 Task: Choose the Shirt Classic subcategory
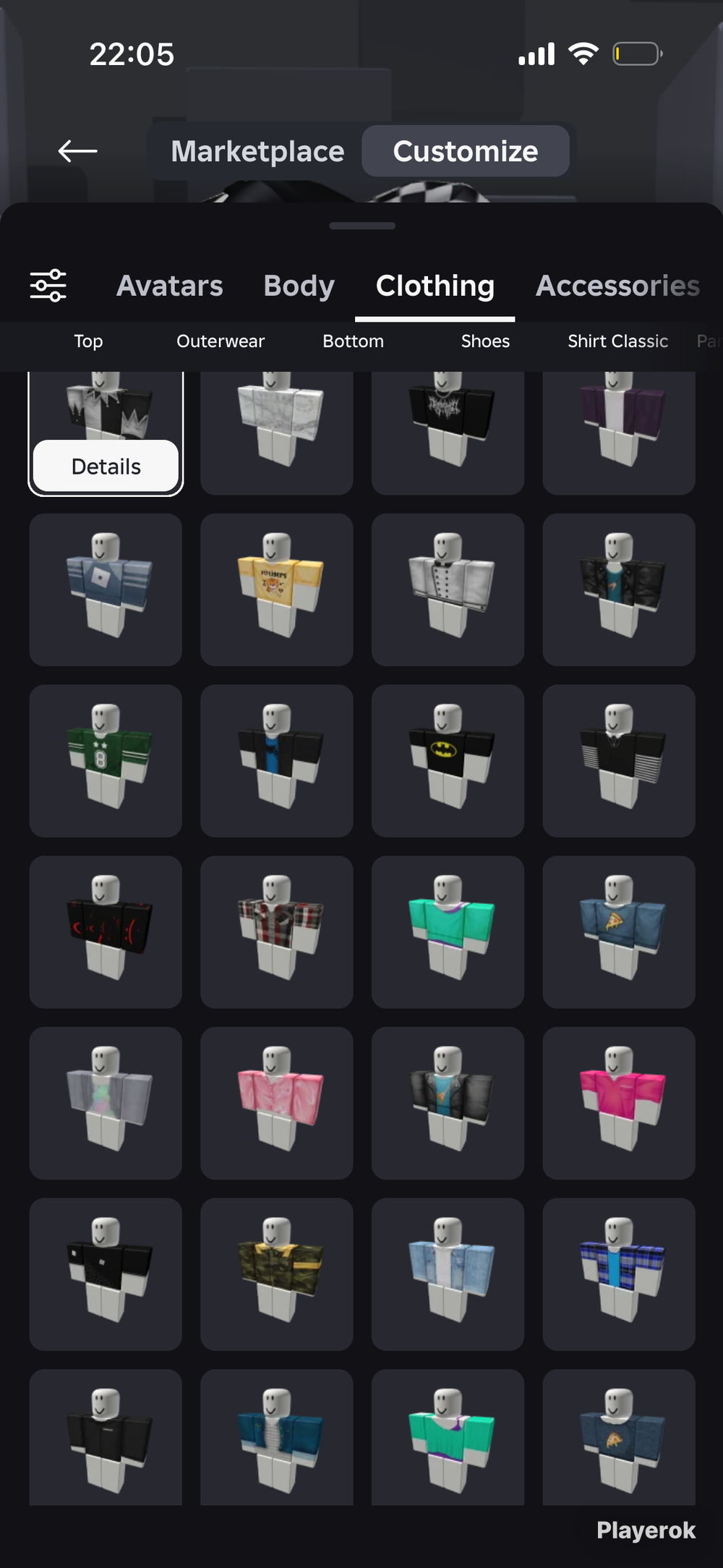coord(617,341)
